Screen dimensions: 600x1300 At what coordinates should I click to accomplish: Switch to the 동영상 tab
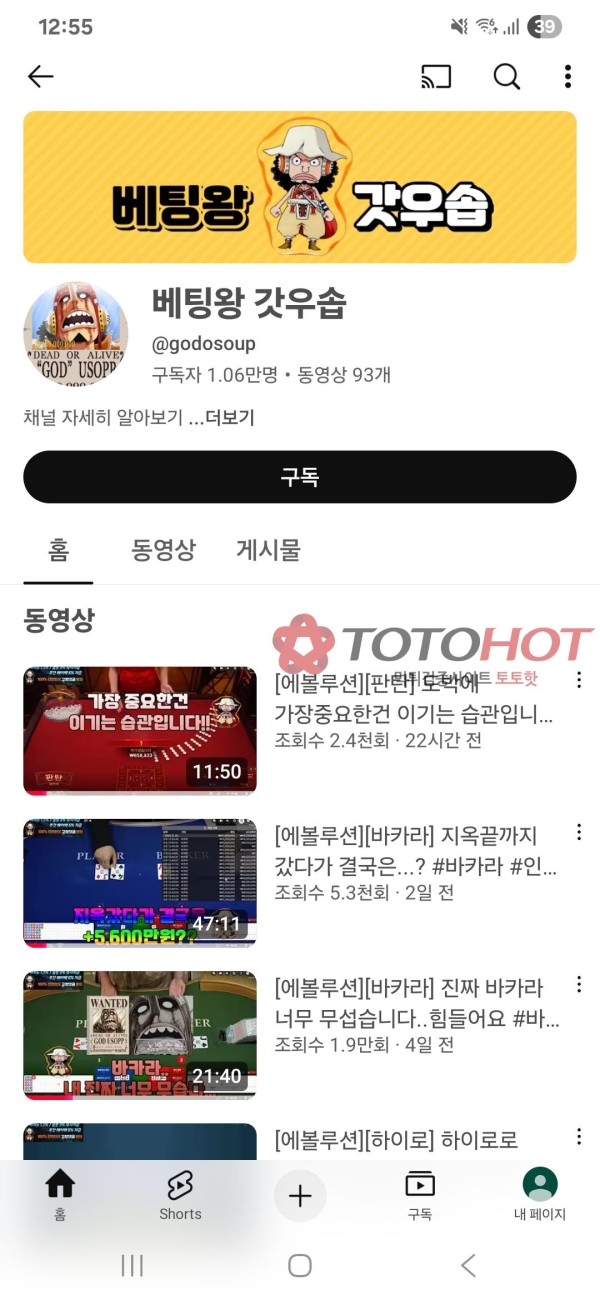tap(163, 550)
